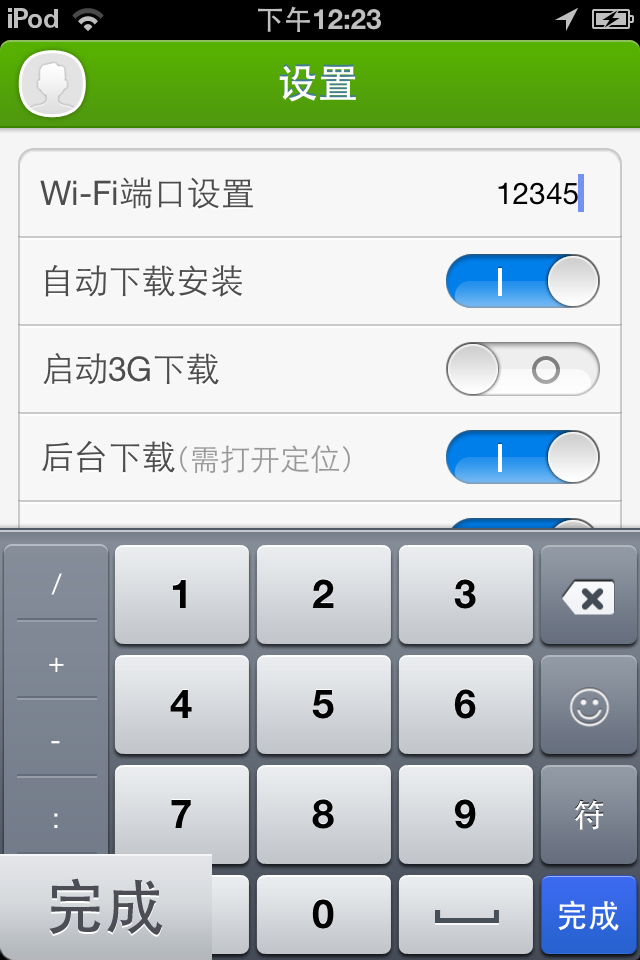Switch to symbols with the 符 key
640x960 pixels.
(588, 813)
